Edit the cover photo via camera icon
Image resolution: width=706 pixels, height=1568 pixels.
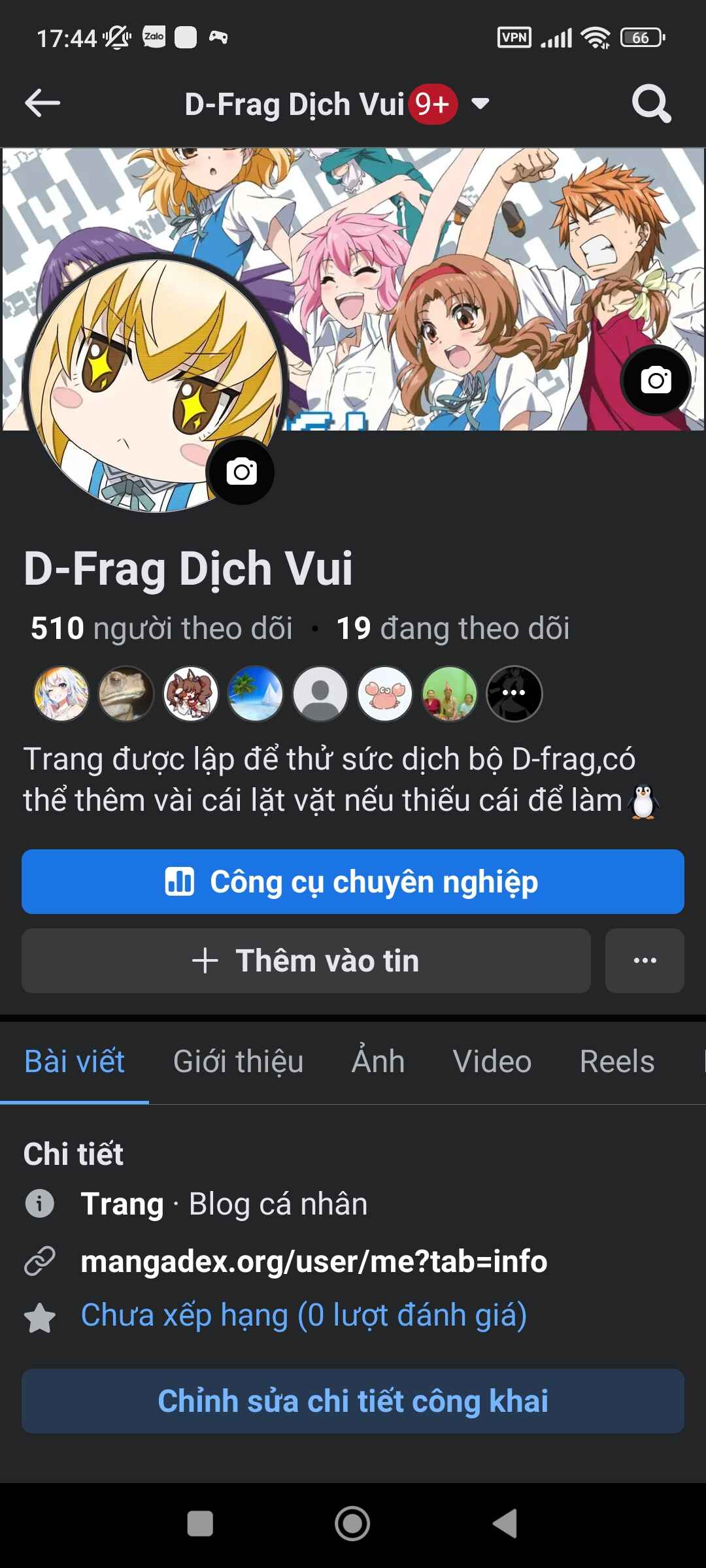pos(656,380)
